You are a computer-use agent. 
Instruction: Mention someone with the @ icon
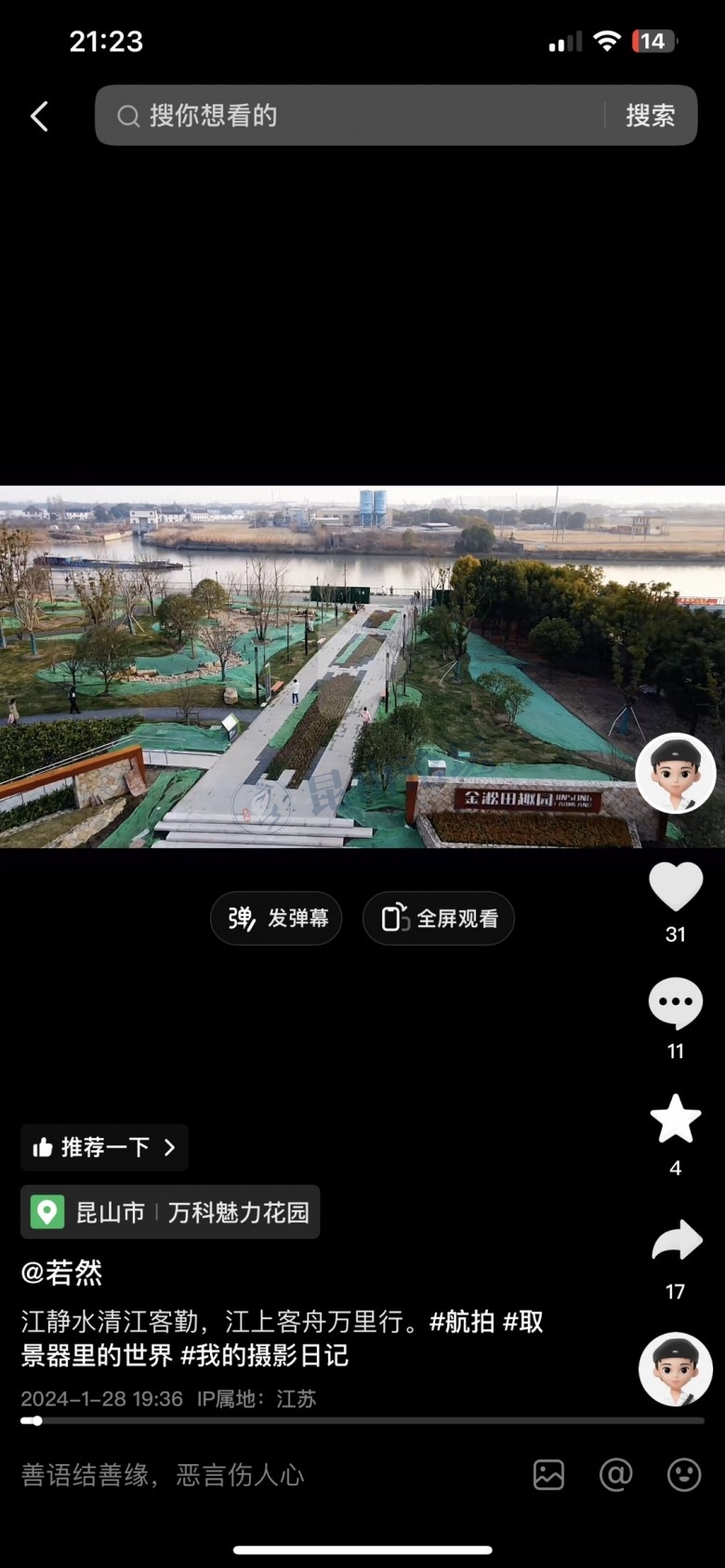pos(616,1475)
